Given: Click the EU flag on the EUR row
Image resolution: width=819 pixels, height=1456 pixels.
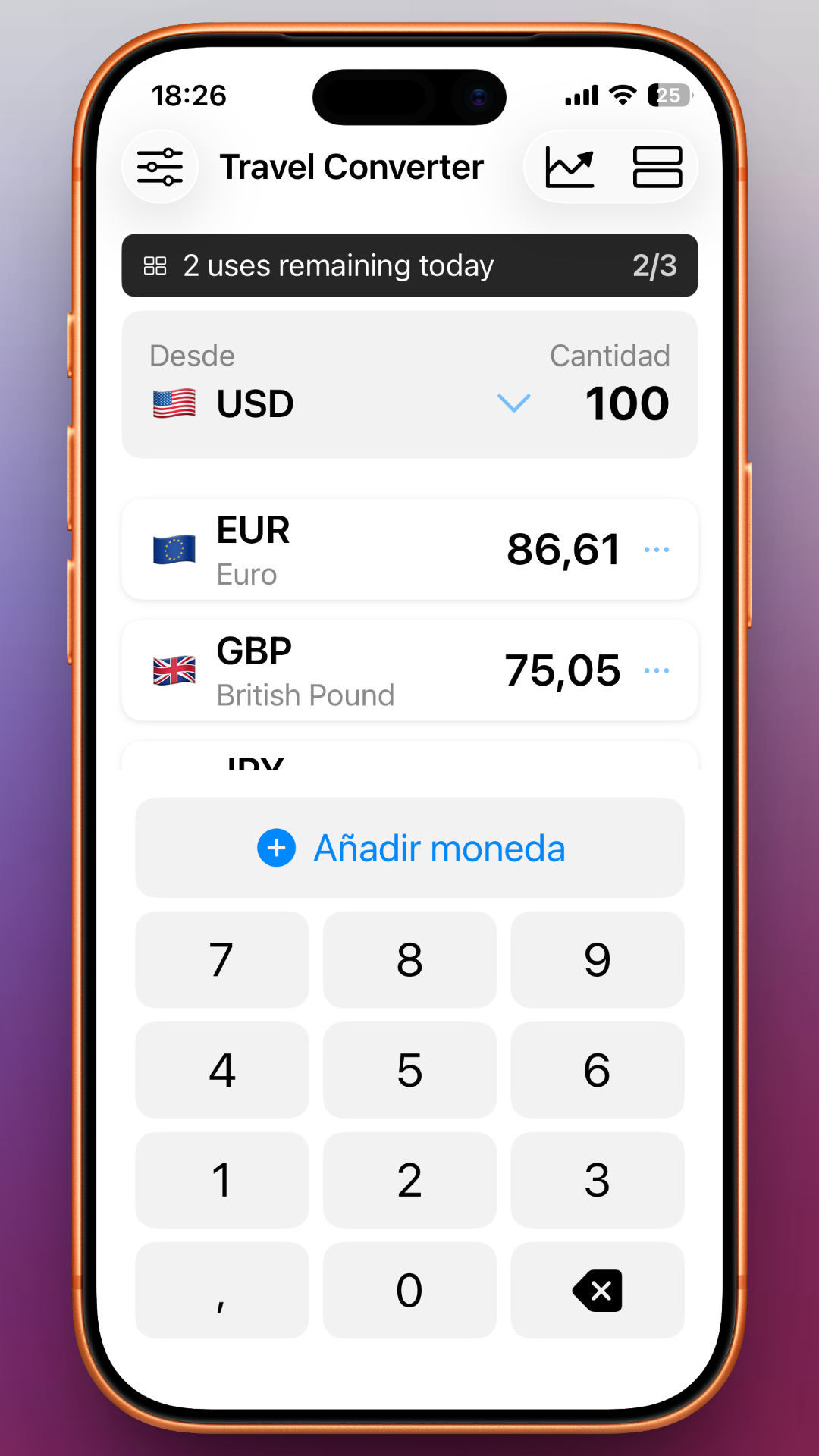Looking at the screenshot, I should 174,549.
